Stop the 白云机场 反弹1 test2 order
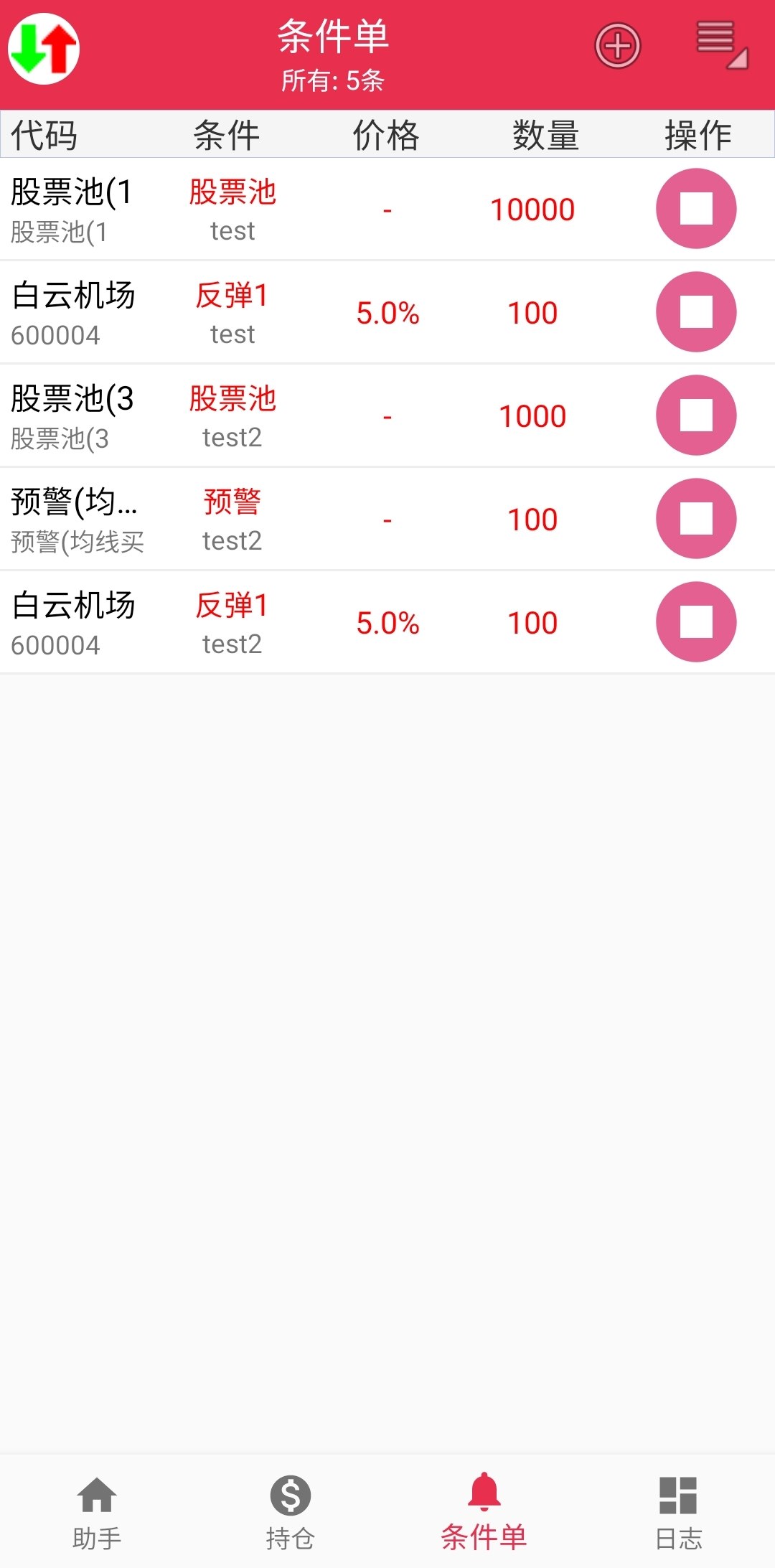Viewport: 775px width, 1568px height. click(695, 622)
